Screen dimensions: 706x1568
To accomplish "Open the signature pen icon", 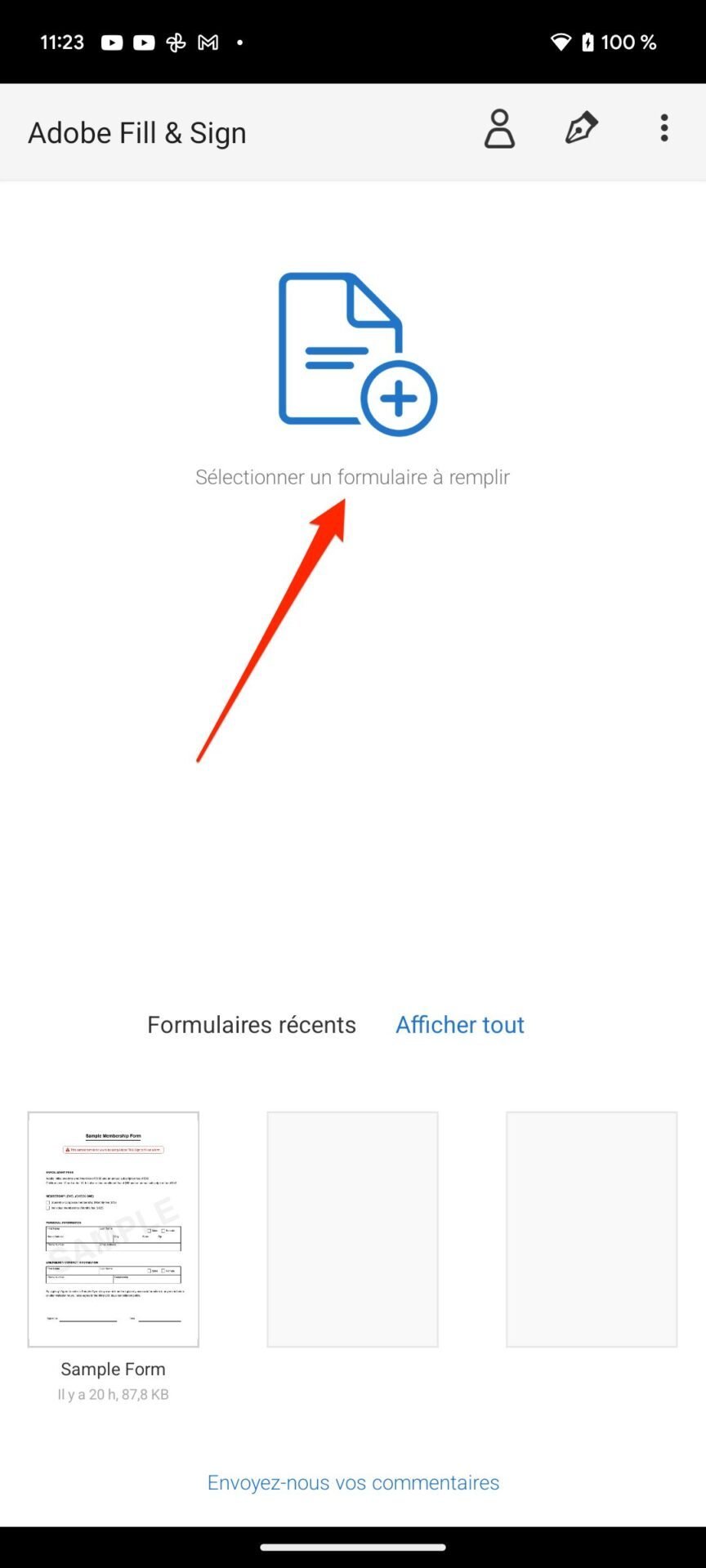I will pos(582,128).
